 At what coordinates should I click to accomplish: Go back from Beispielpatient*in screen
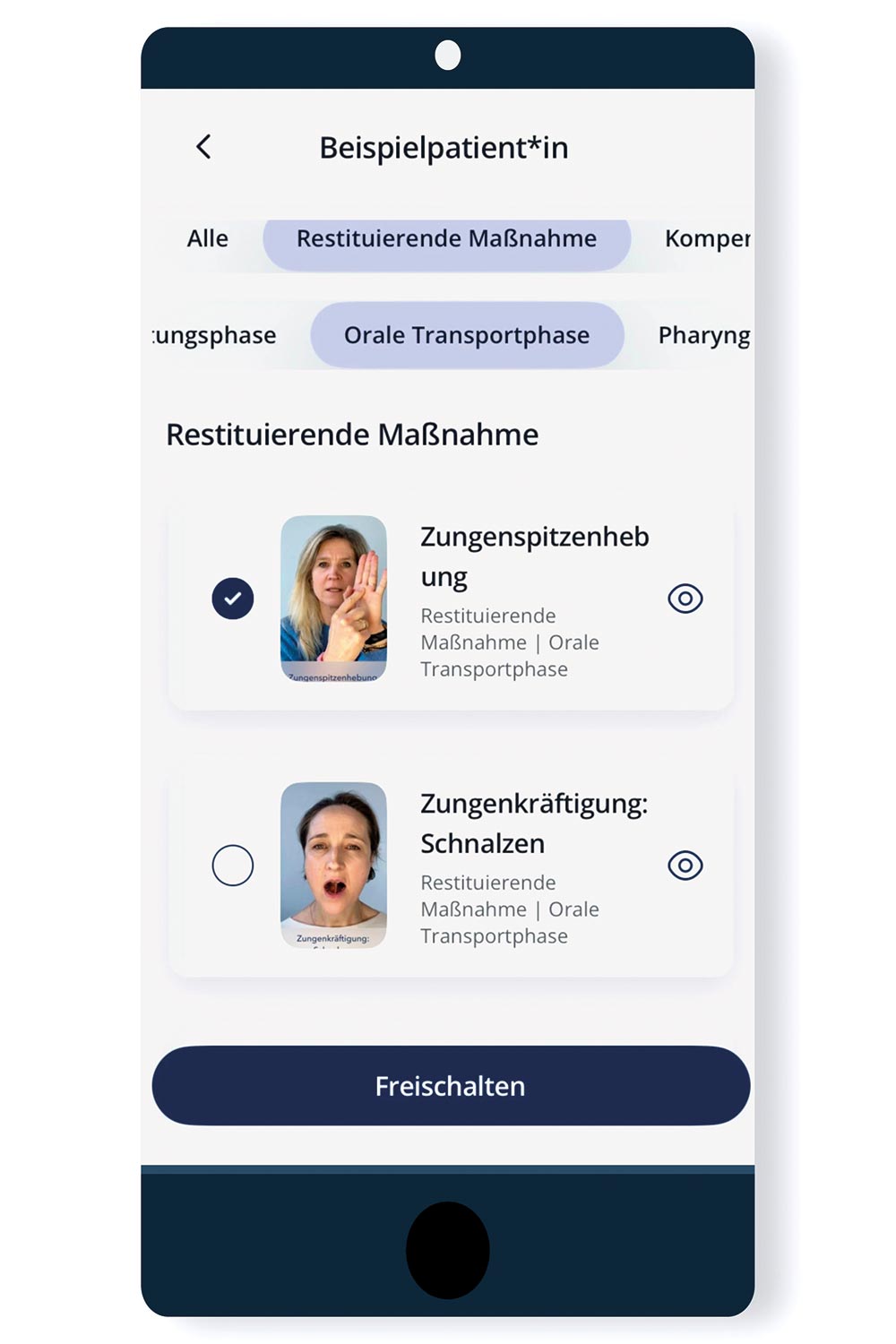204,147
